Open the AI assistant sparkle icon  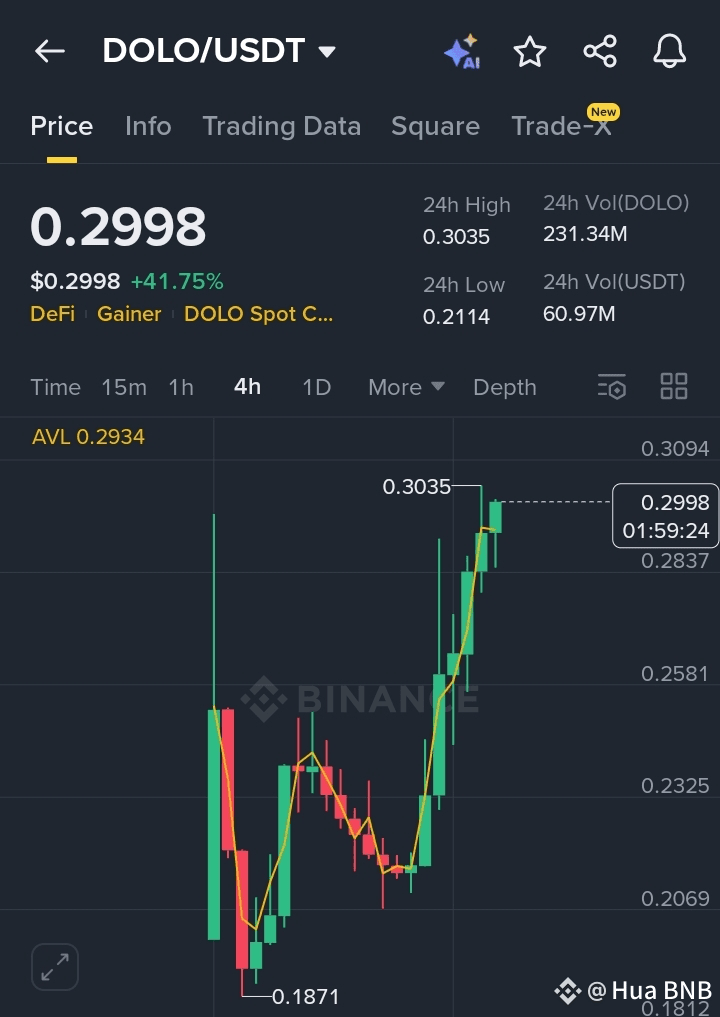[x=462, y=52]
